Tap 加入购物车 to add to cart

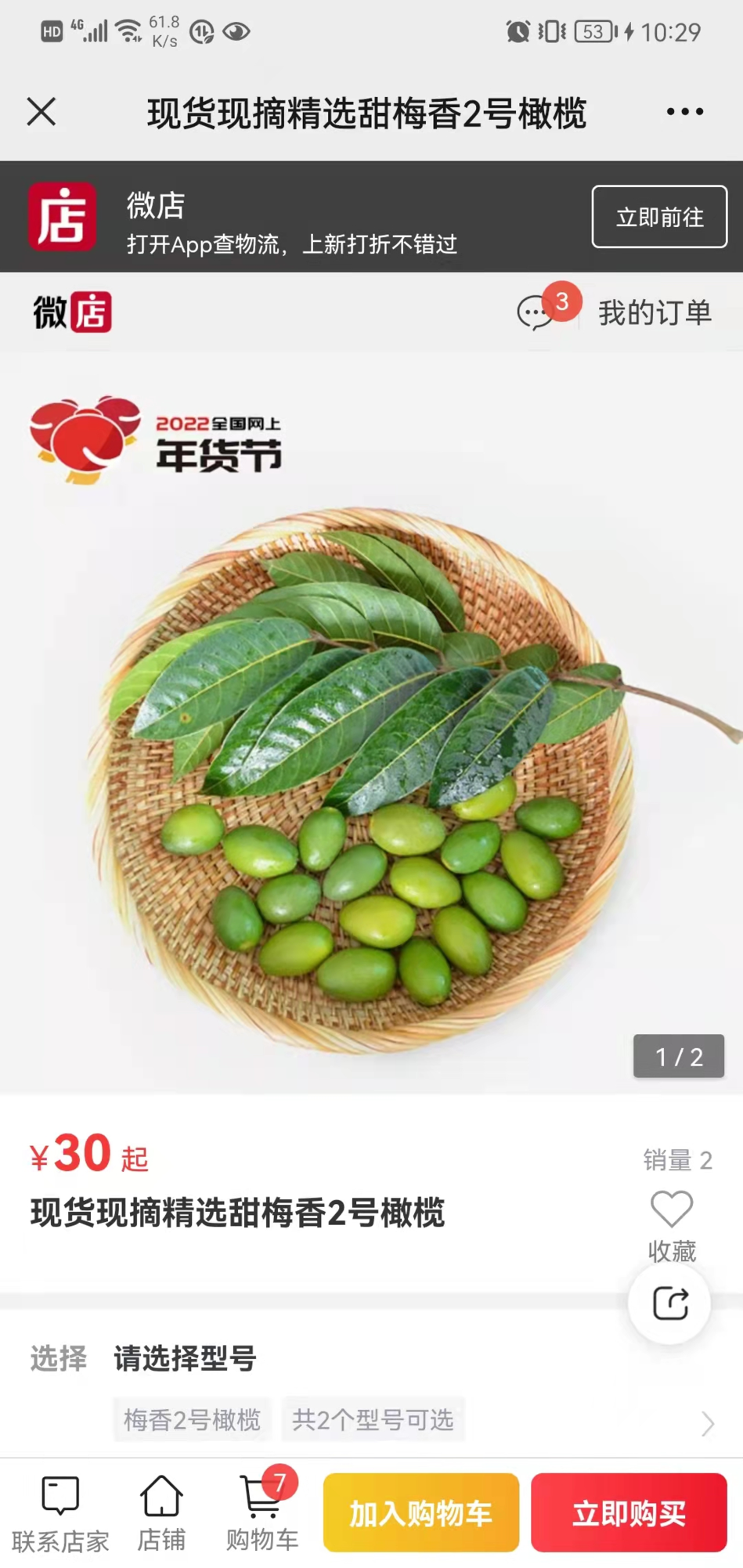[x=421, y=1512]
